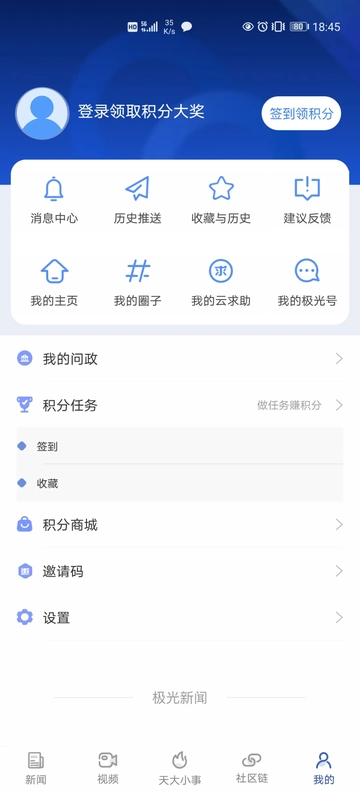This screenshot has height=792, width=360.
Task: Open the 积分任务 row
Action: (180, 405)
